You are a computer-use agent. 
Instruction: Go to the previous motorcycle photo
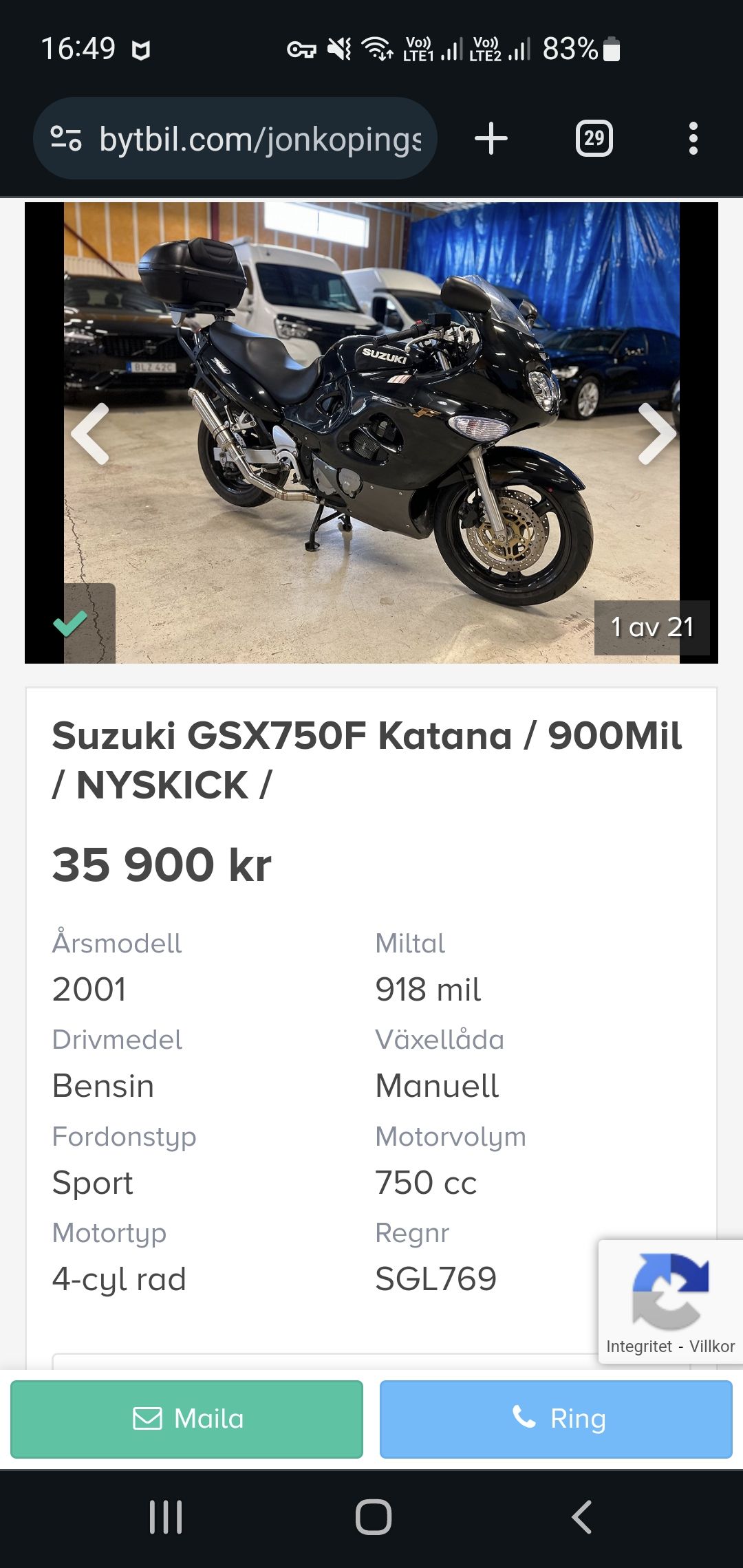[x=90, y=433]
